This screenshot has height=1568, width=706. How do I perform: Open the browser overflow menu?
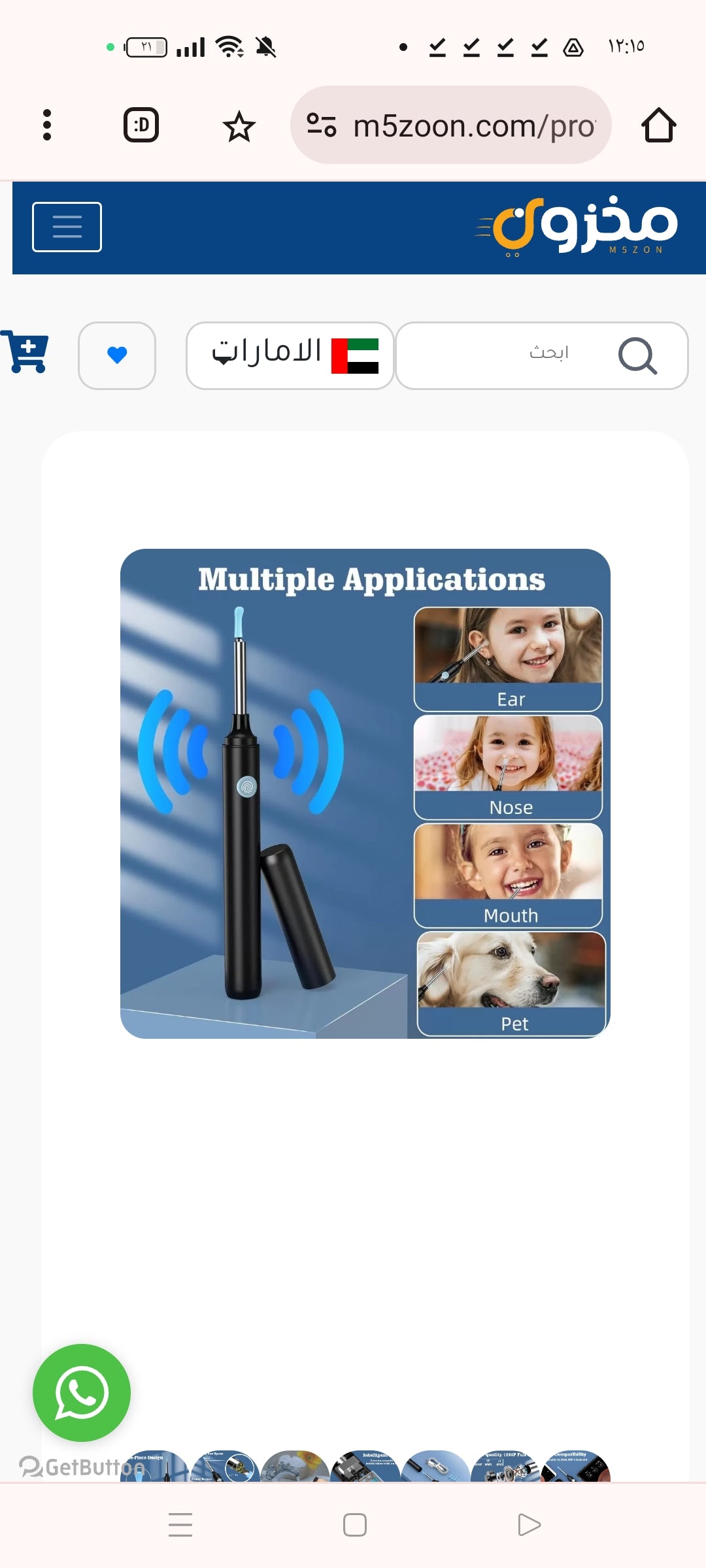pyautogui.click(x=46, y=125)
